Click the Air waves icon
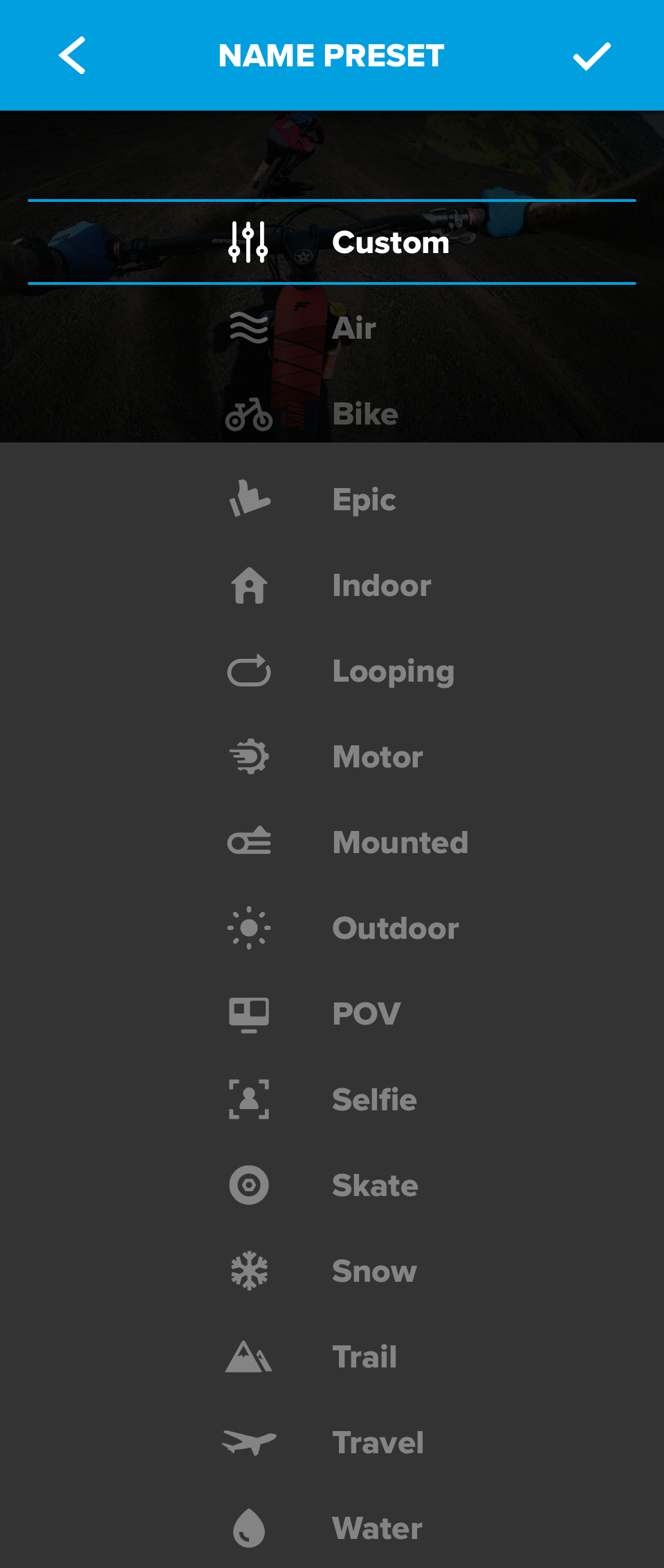Screen dimensions: 664x1568 [248, 328]
